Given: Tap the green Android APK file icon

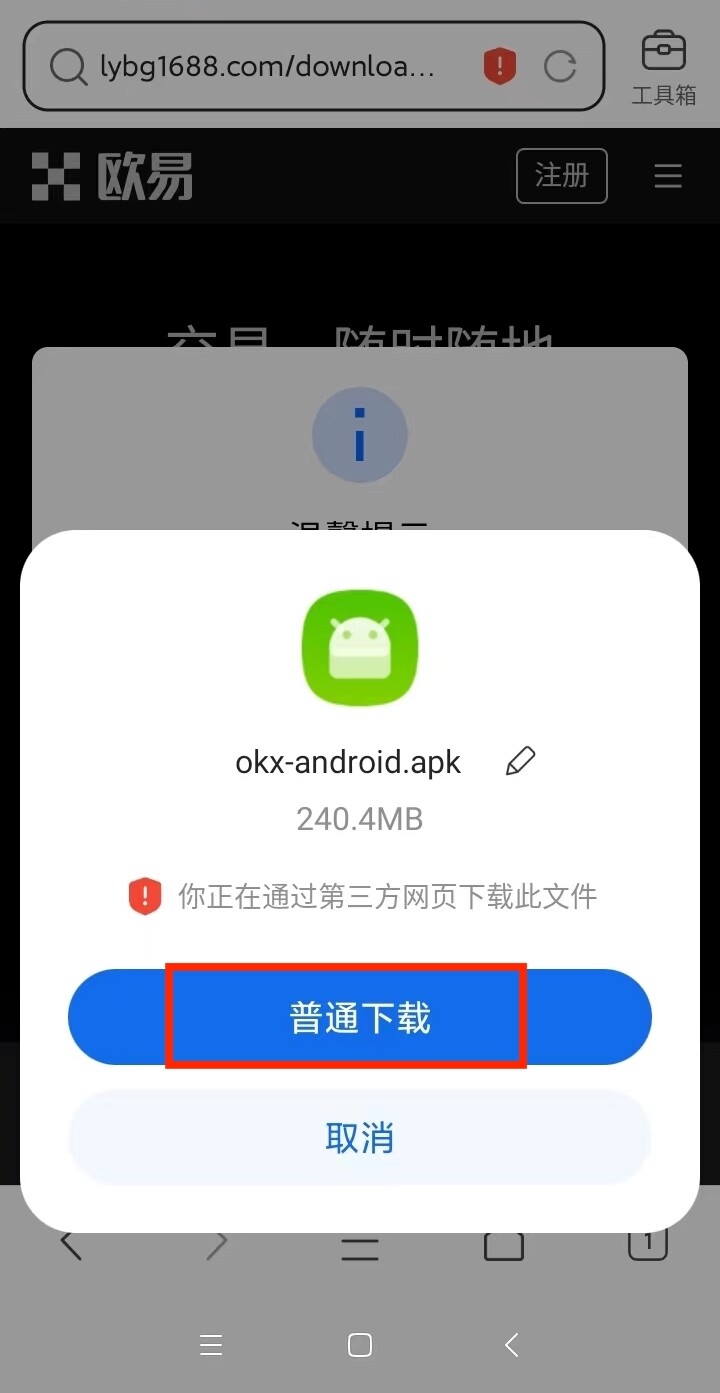Looking at the screenshot, I should coord(360,648).
